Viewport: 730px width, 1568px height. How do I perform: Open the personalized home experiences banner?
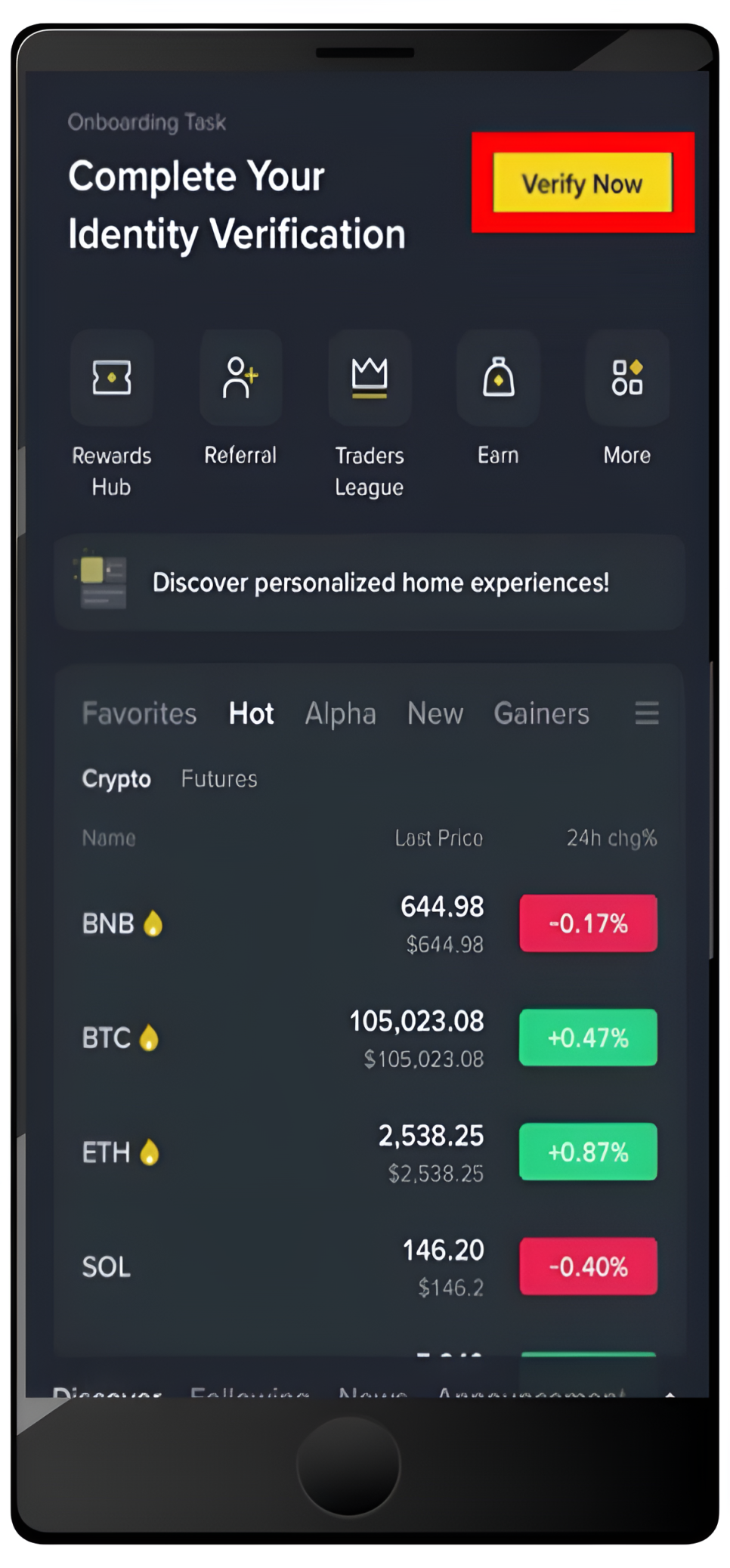click(370, 583)
